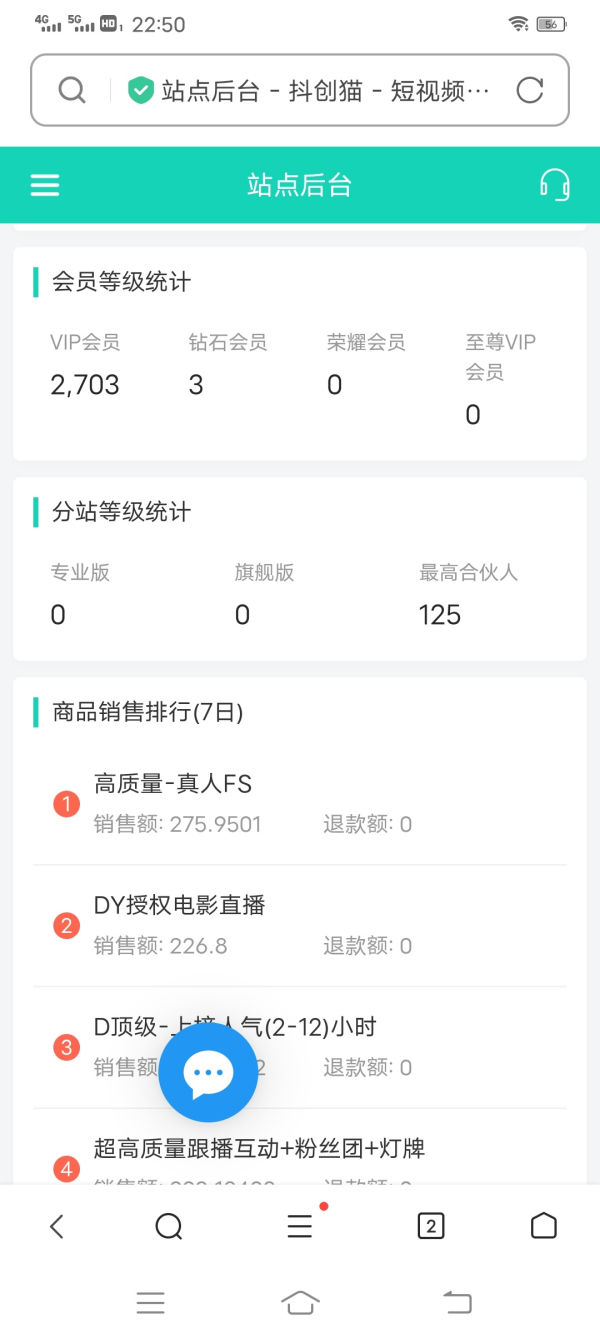The width and height of the screenshot is (600, 1338).
Task: View the open browser tabs
Action: click(430, 1226)
